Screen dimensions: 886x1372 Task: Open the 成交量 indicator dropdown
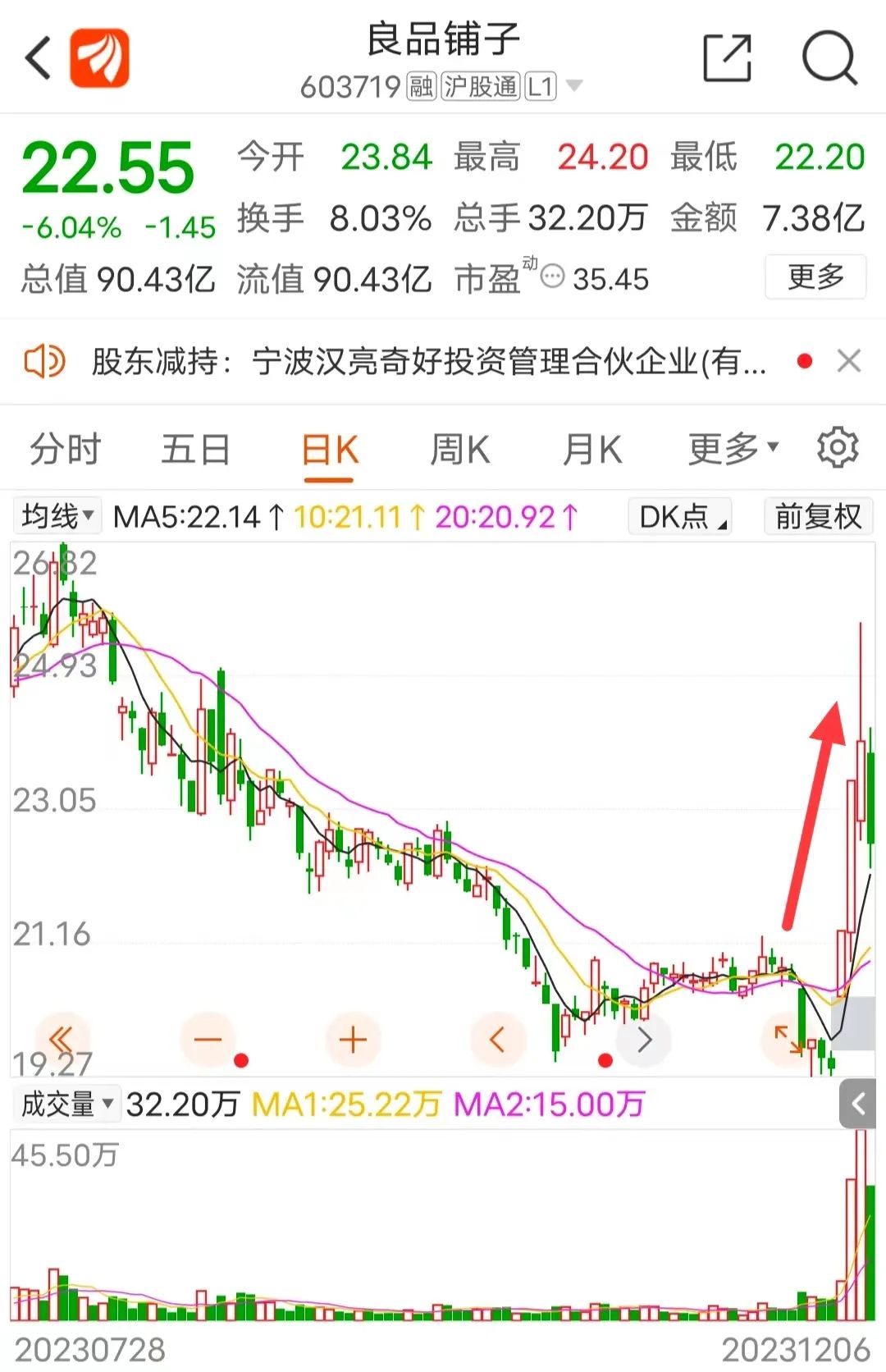[x=66, y=1104]
